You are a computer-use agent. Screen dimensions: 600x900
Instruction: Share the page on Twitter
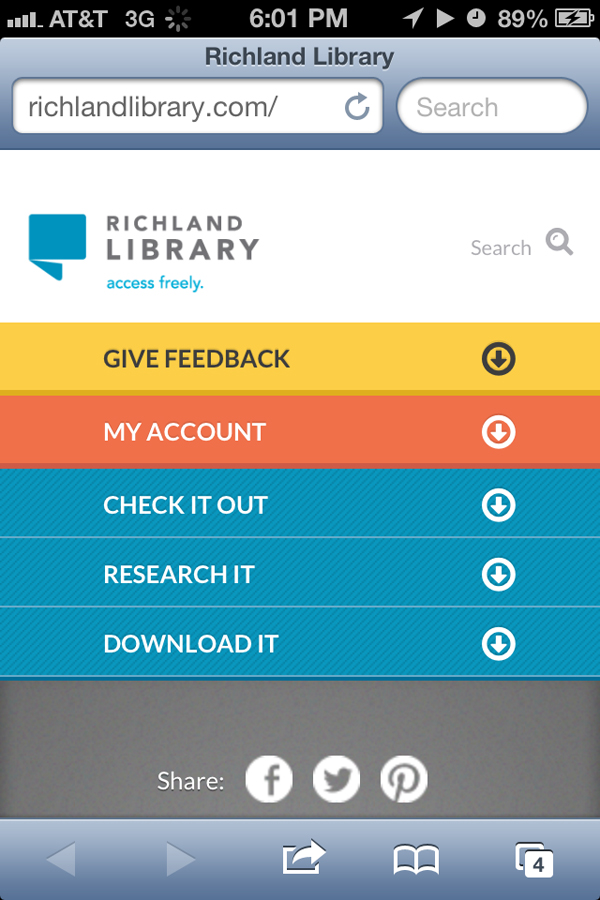pyautogui.click(x=336, y=779)
